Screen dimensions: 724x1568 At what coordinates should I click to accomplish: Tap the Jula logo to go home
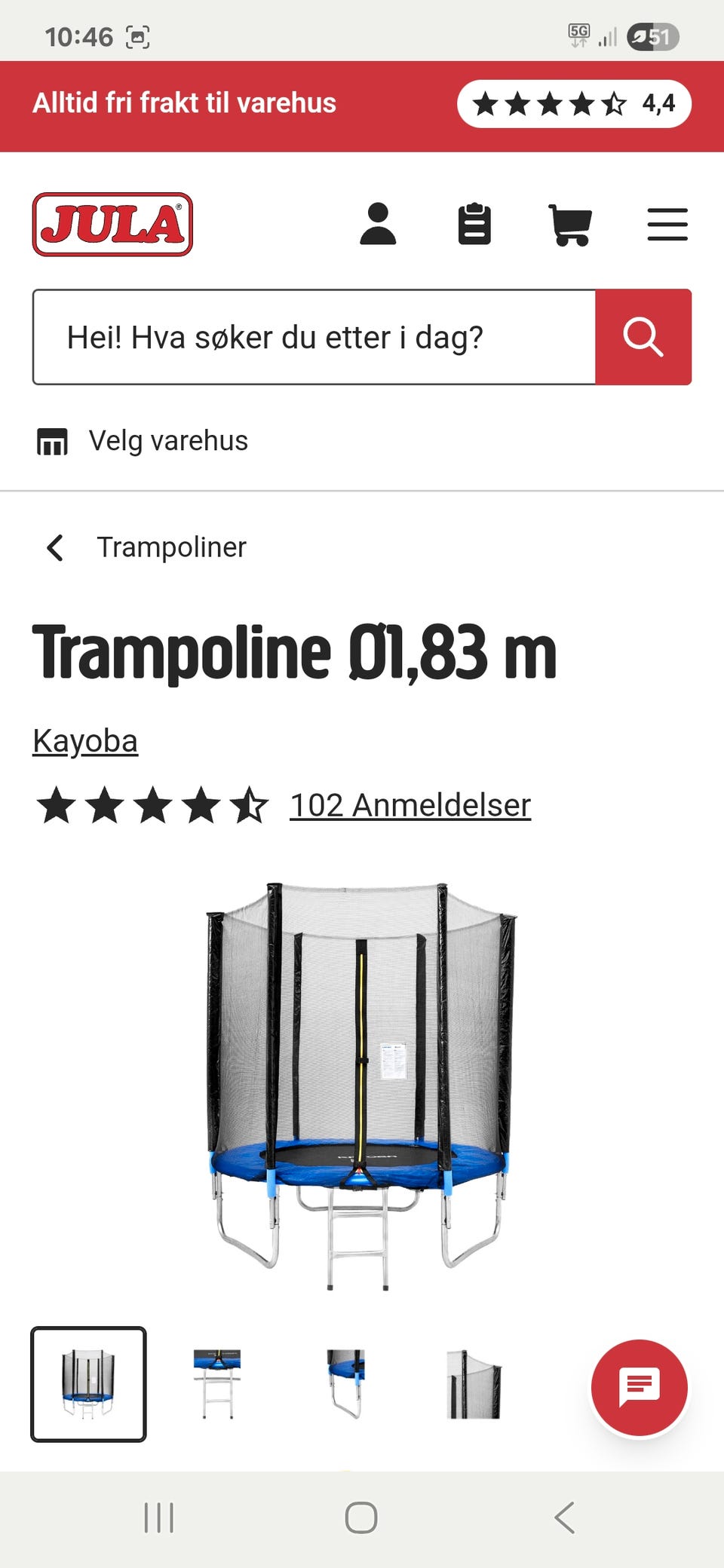[112, 224]
